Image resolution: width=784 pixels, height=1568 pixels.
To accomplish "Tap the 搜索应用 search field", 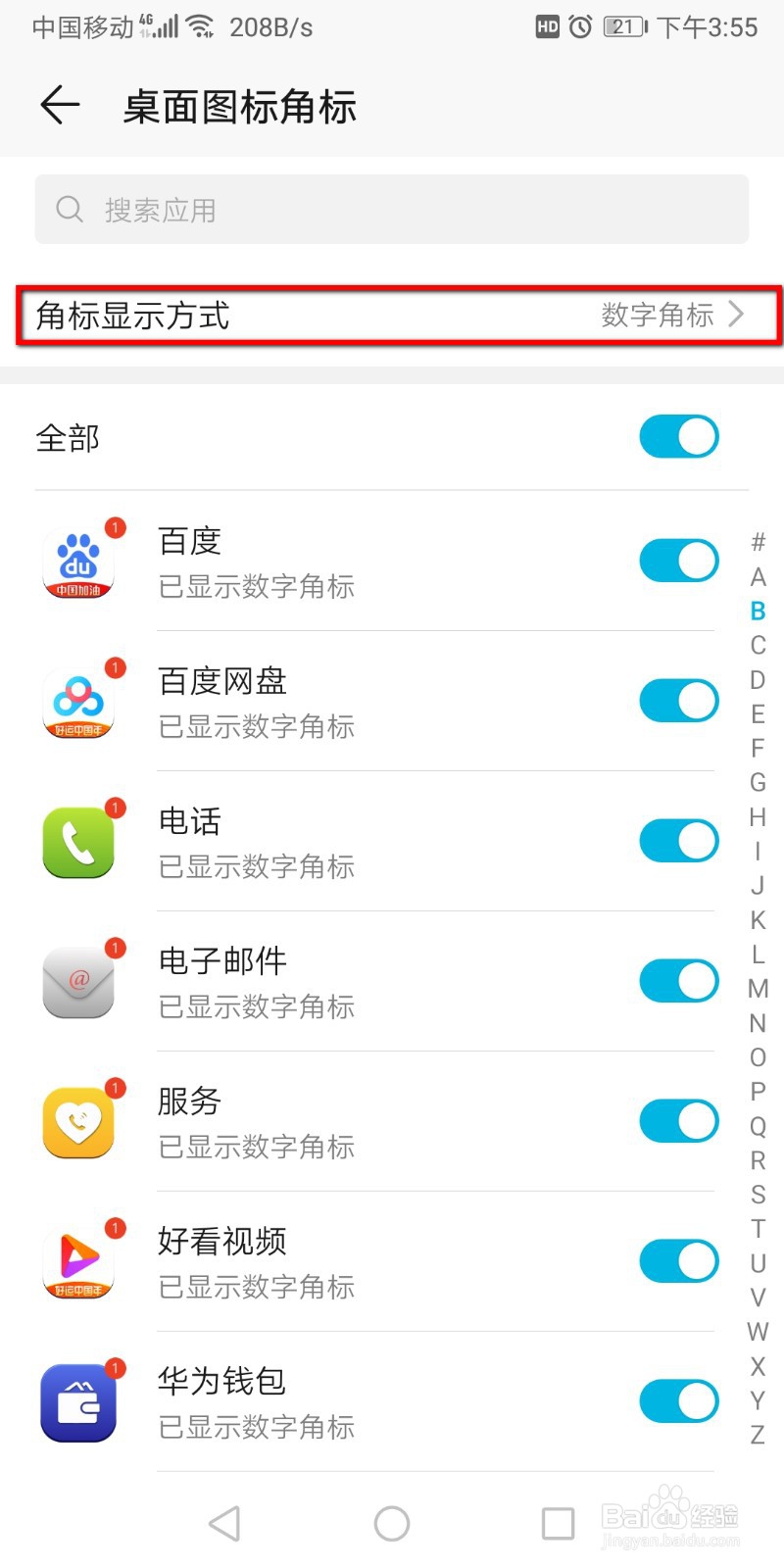I will coord(392,210).
